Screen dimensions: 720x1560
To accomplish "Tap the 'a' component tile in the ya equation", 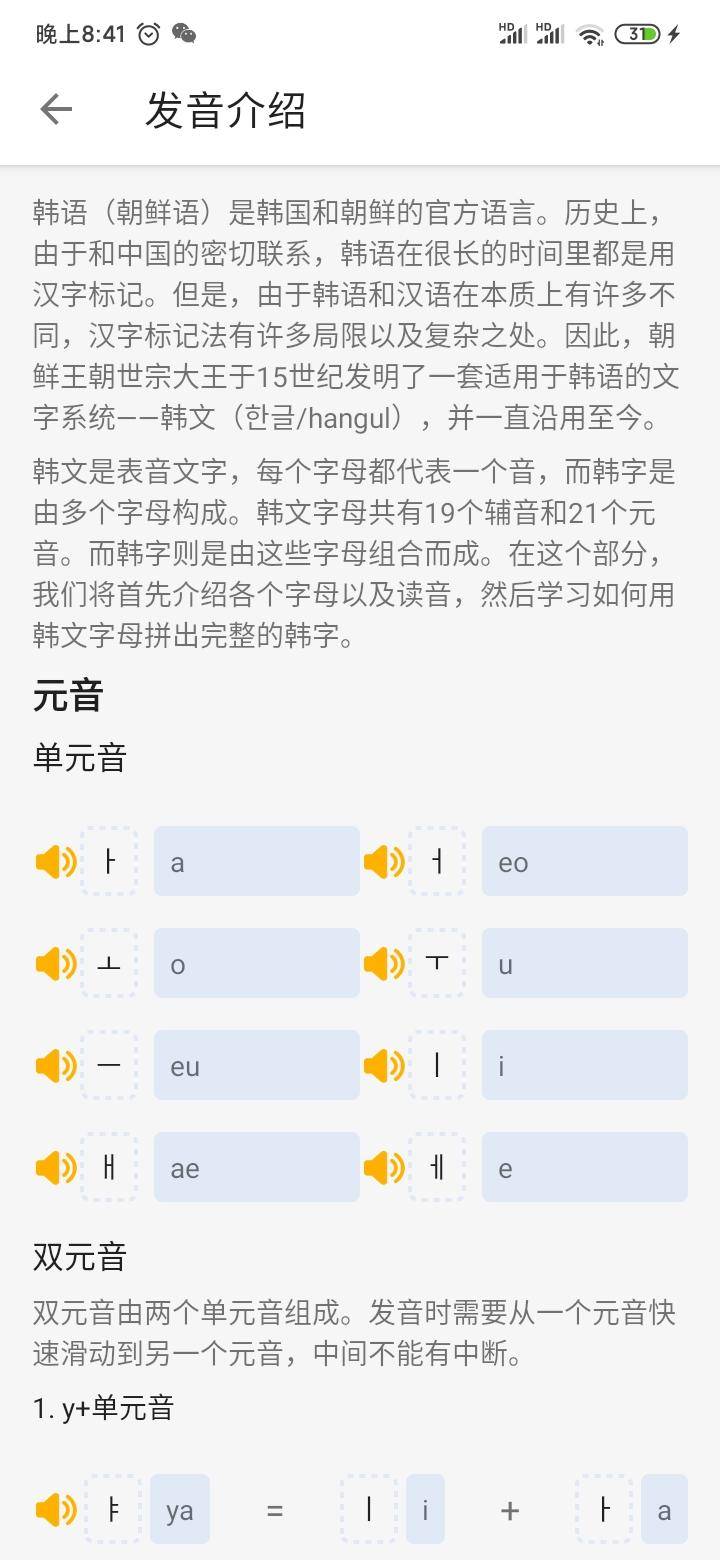I will (664, 1510).
